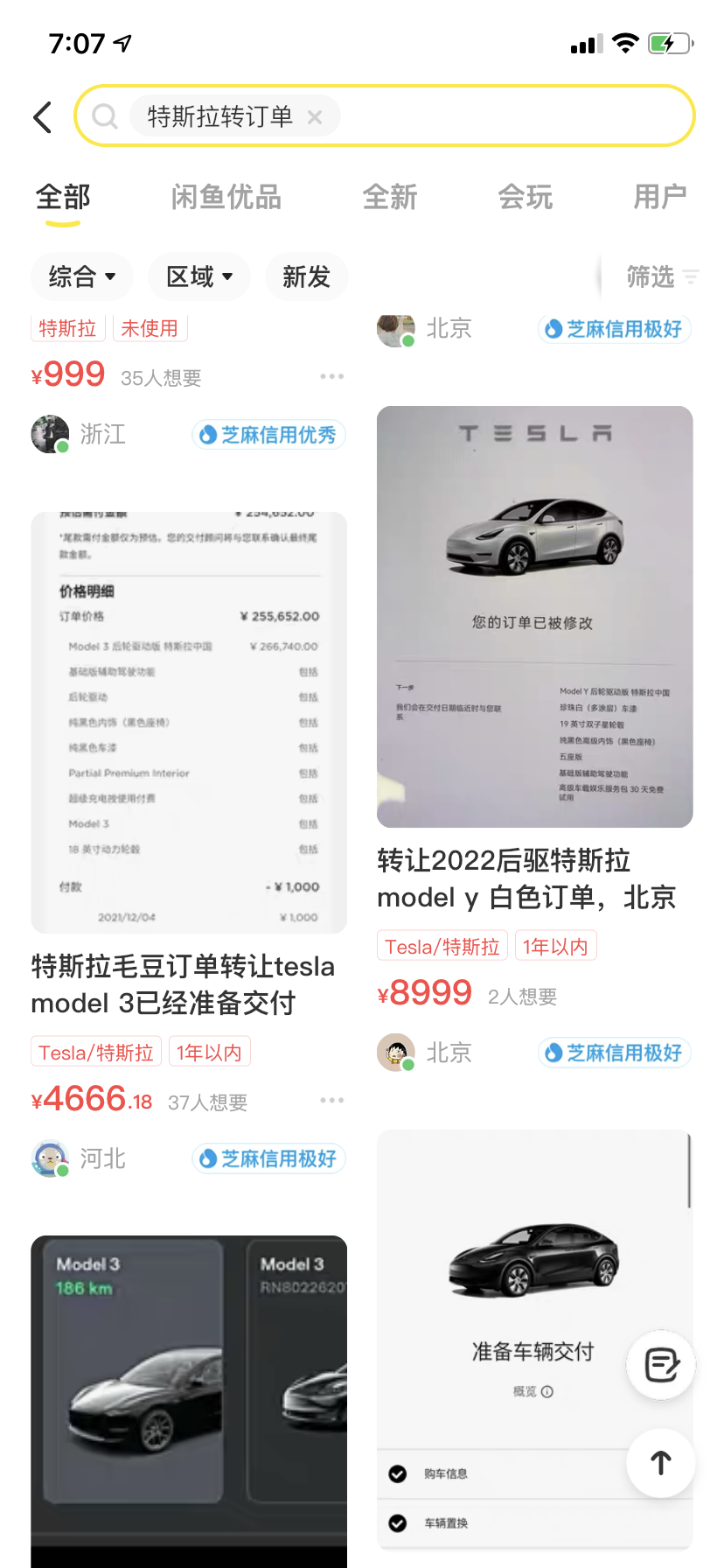This screenshot has height=1568, width=724.
Task: Tap the back arrow to leave search results
Action: tap(42, 115)
